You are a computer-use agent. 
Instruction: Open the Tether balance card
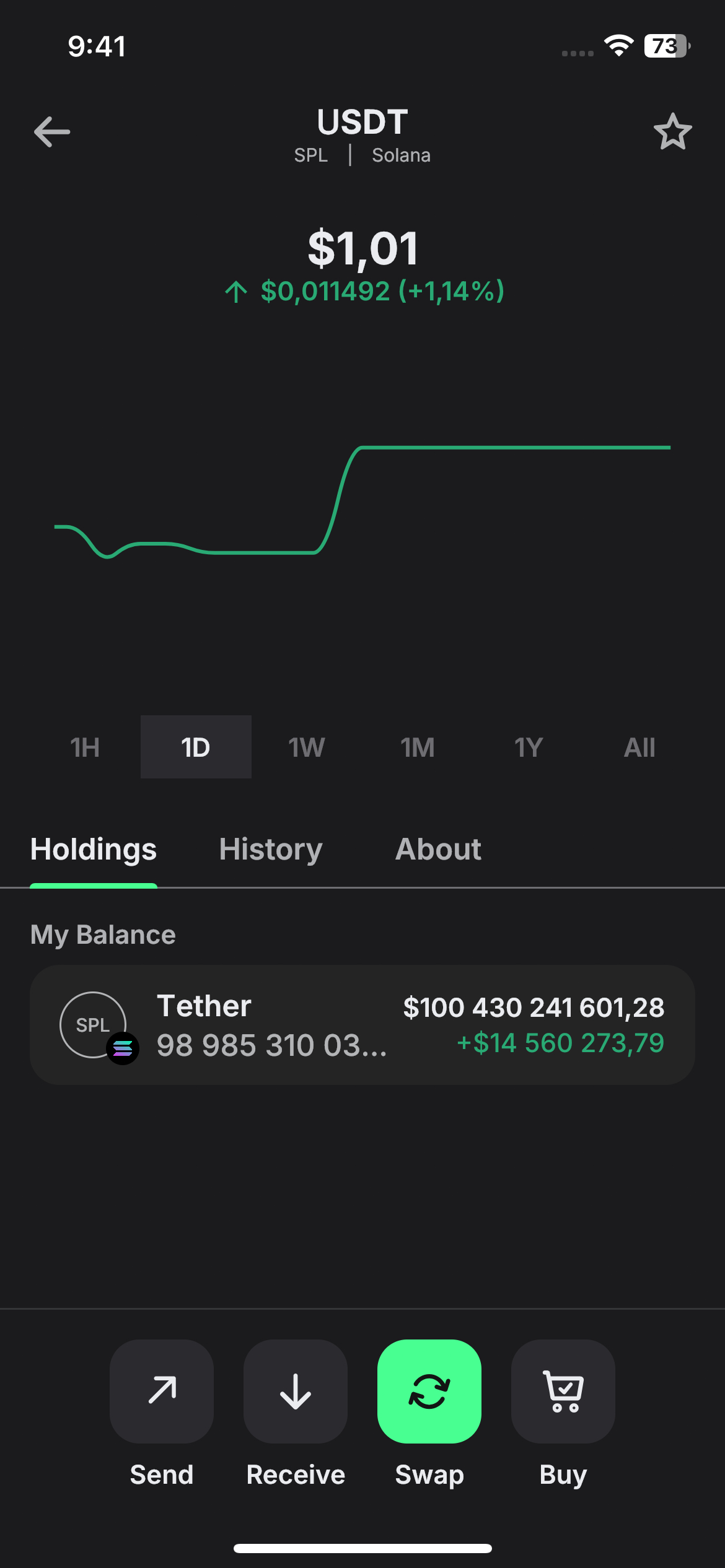[362, 1025]
